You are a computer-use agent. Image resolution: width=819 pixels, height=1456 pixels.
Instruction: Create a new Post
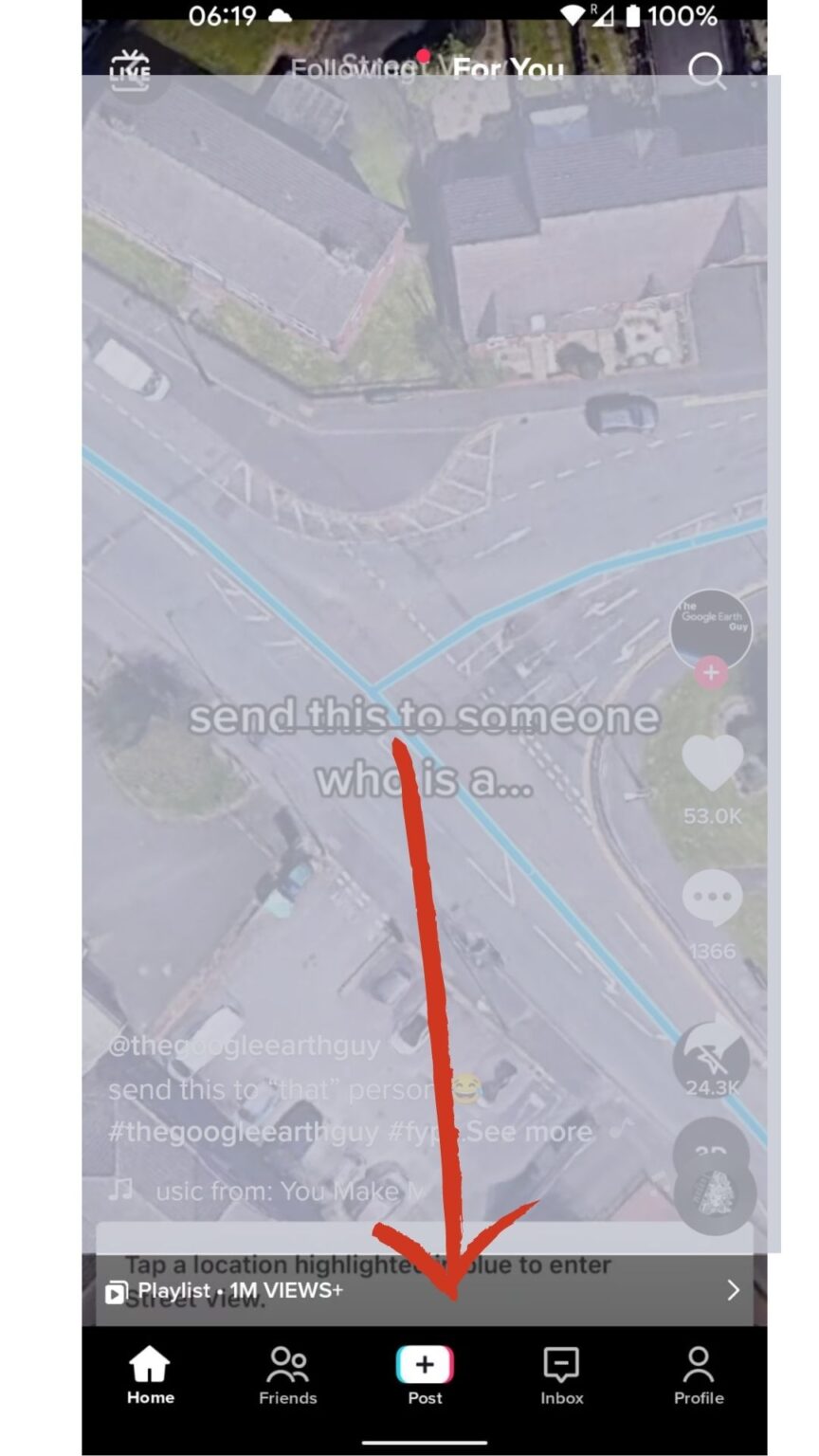pos(425,1375)
